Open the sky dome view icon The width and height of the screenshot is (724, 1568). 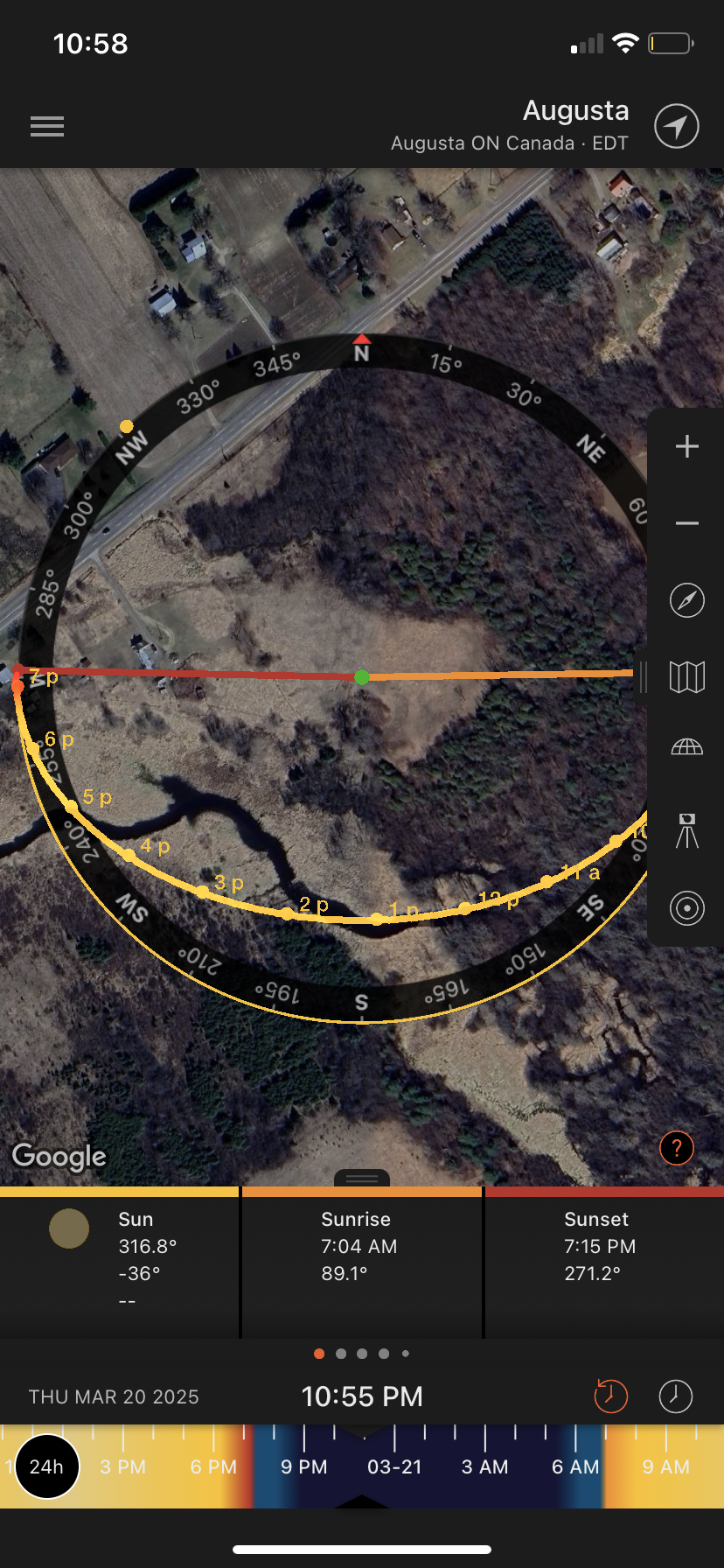tap(687, 747)
